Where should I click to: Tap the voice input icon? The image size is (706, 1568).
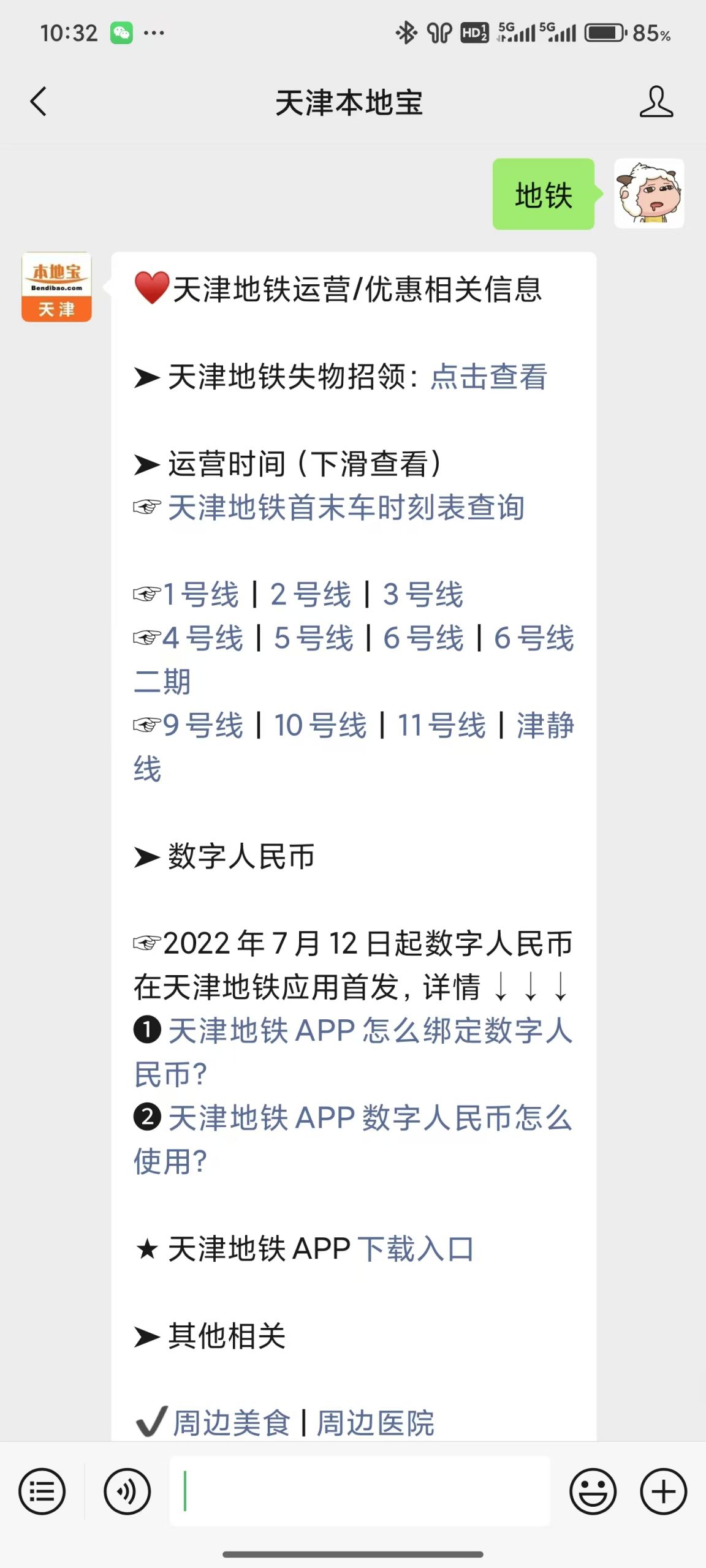127,1491
